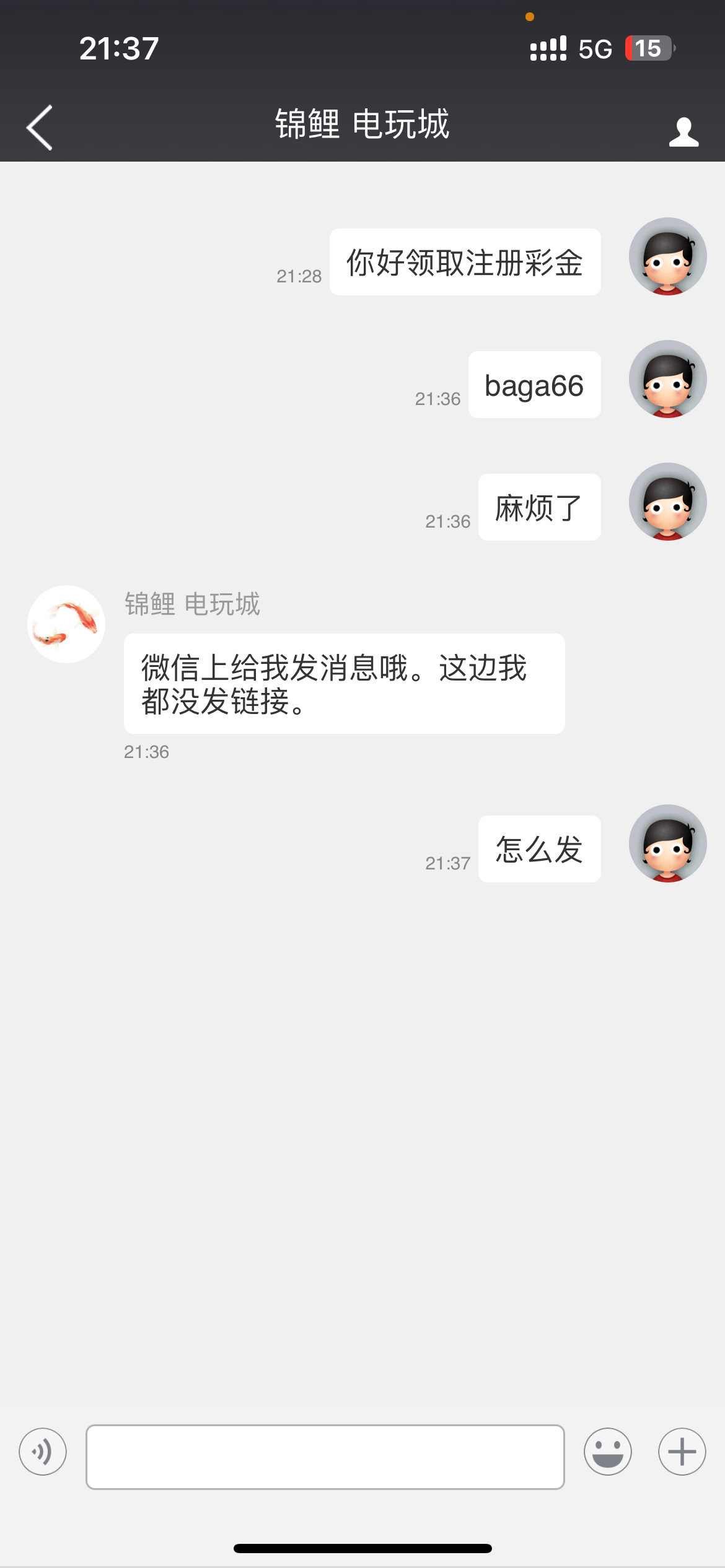The width and height of the screenshot is (725, 1568).
Task: Focus the message text field
Action: tap(325, 1457)
